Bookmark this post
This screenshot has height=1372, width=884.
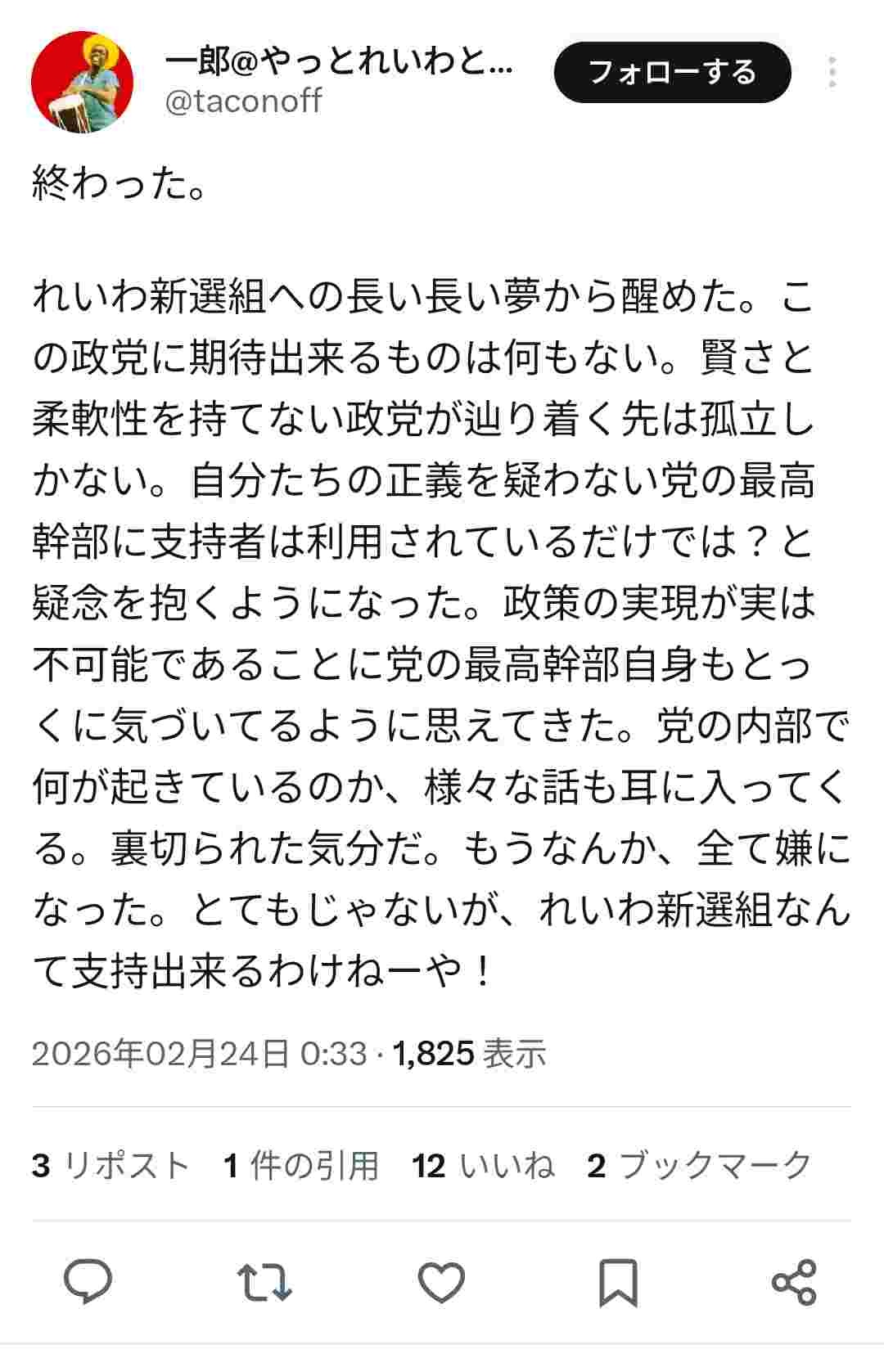[618, 1281]
